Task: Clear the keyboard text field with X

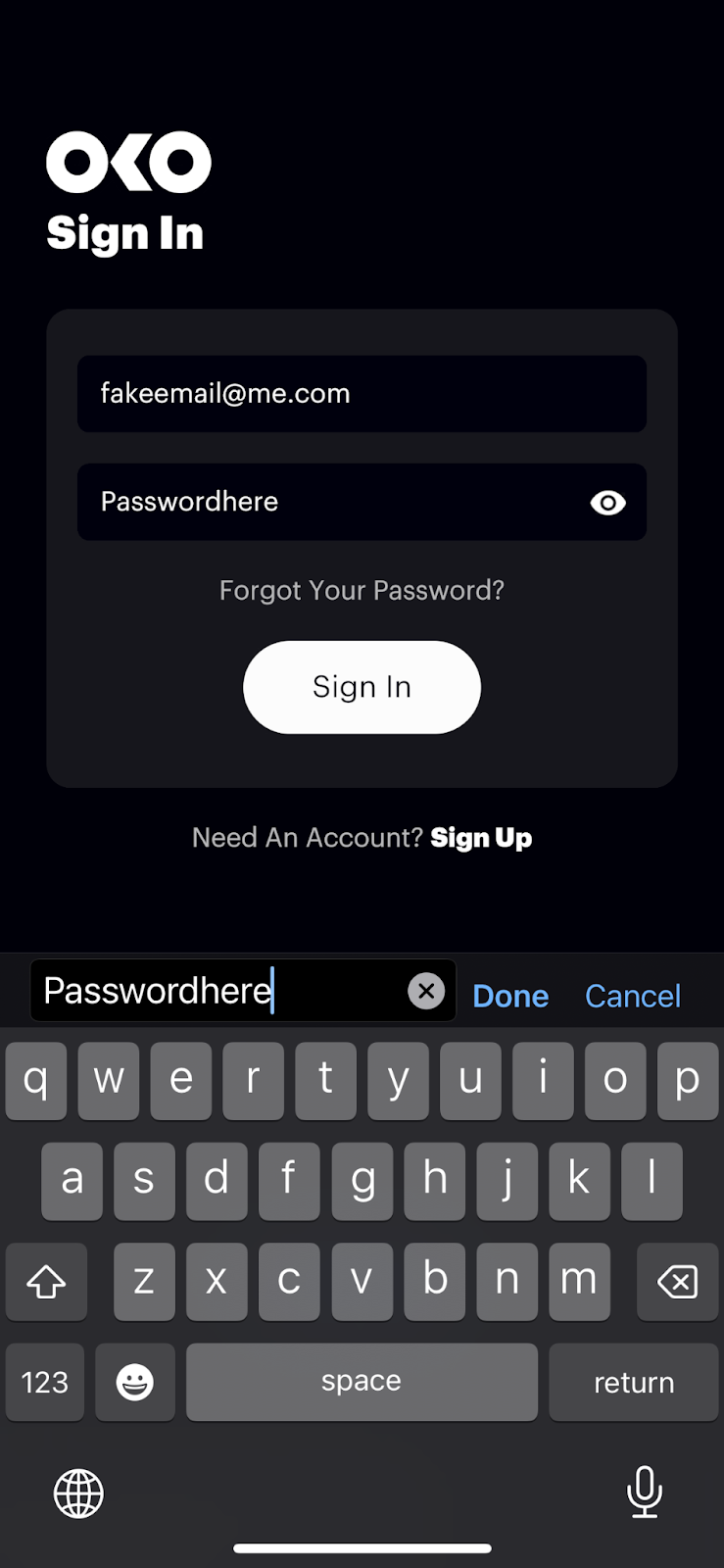Action: pos(426,991)
